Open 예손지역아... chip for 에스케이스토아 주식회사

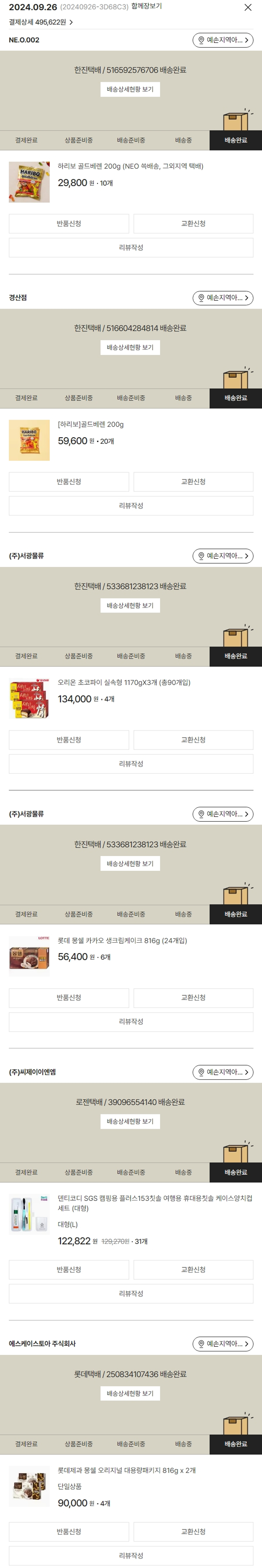coord(223,1343)
